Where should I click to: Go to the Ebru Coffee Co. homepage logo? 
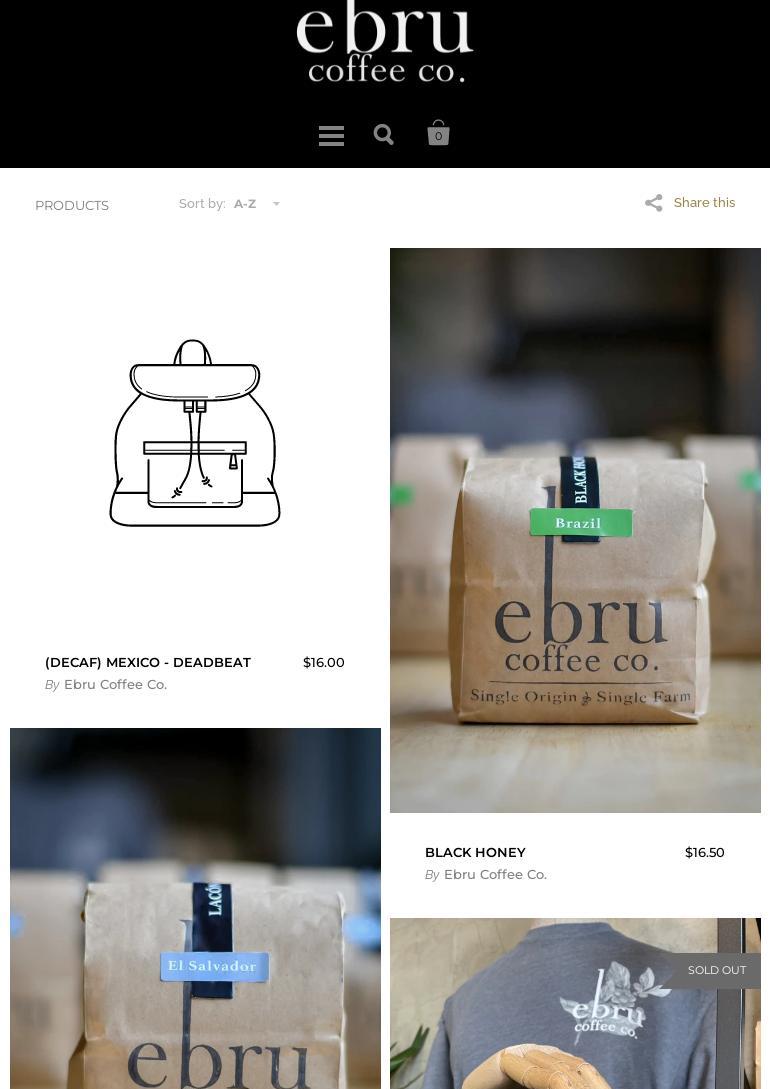coord(385,42)
